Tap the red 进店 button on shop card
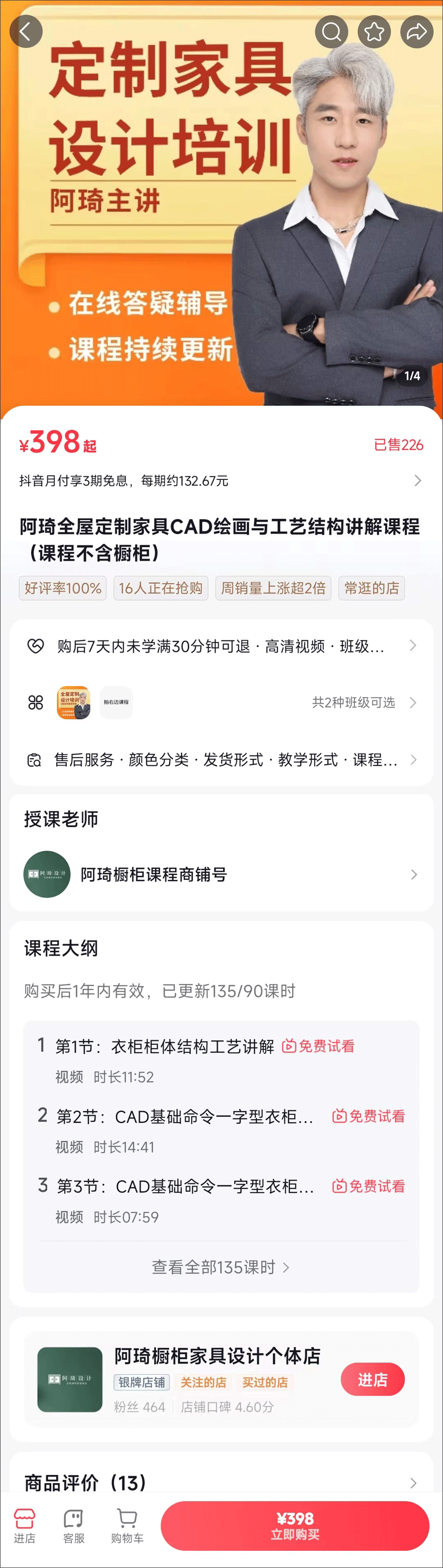 click(x=373, y=1379)
